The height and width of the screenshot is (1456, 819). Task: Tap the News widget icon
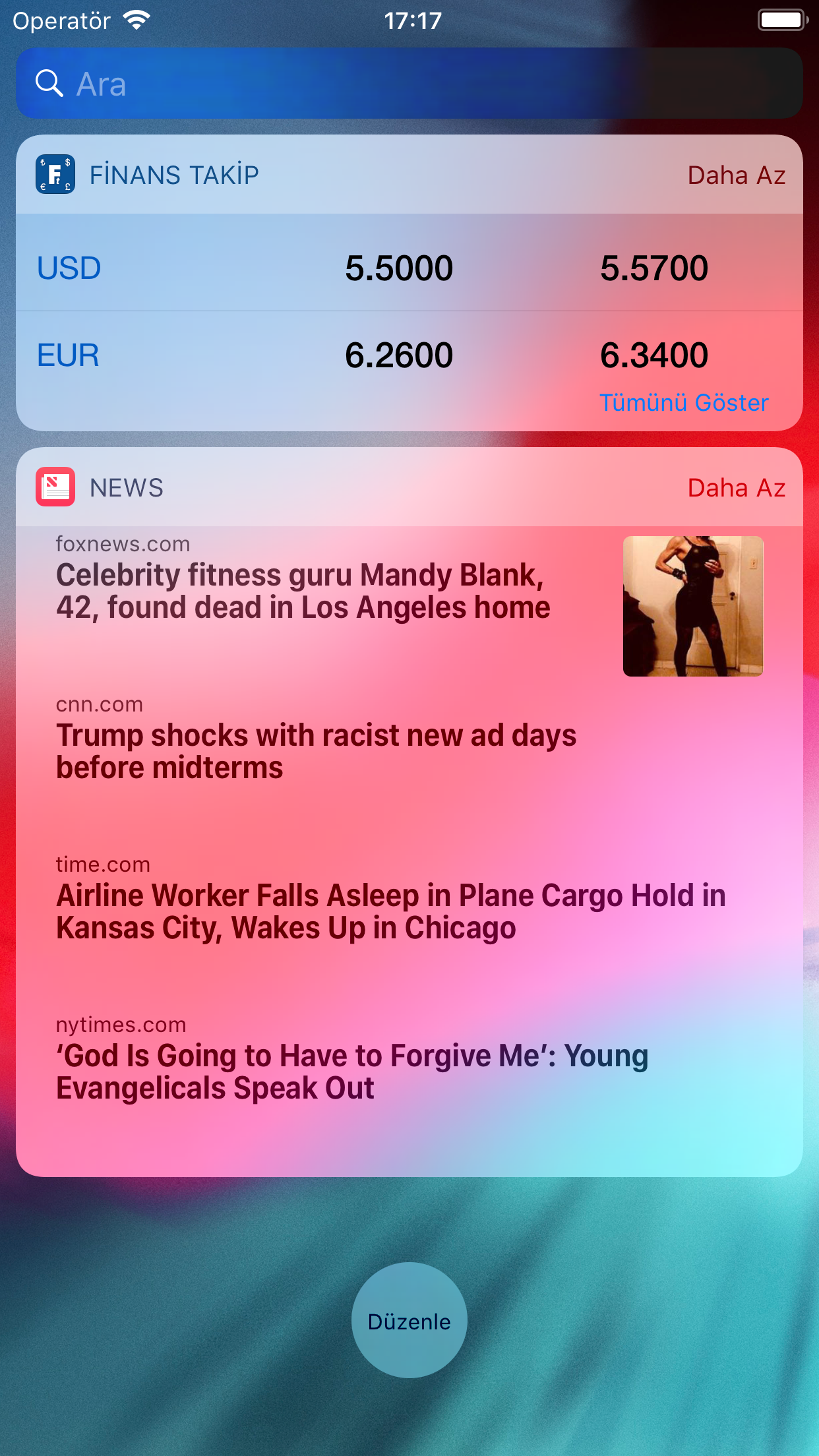pyautogui.click(x=56, y=487)
